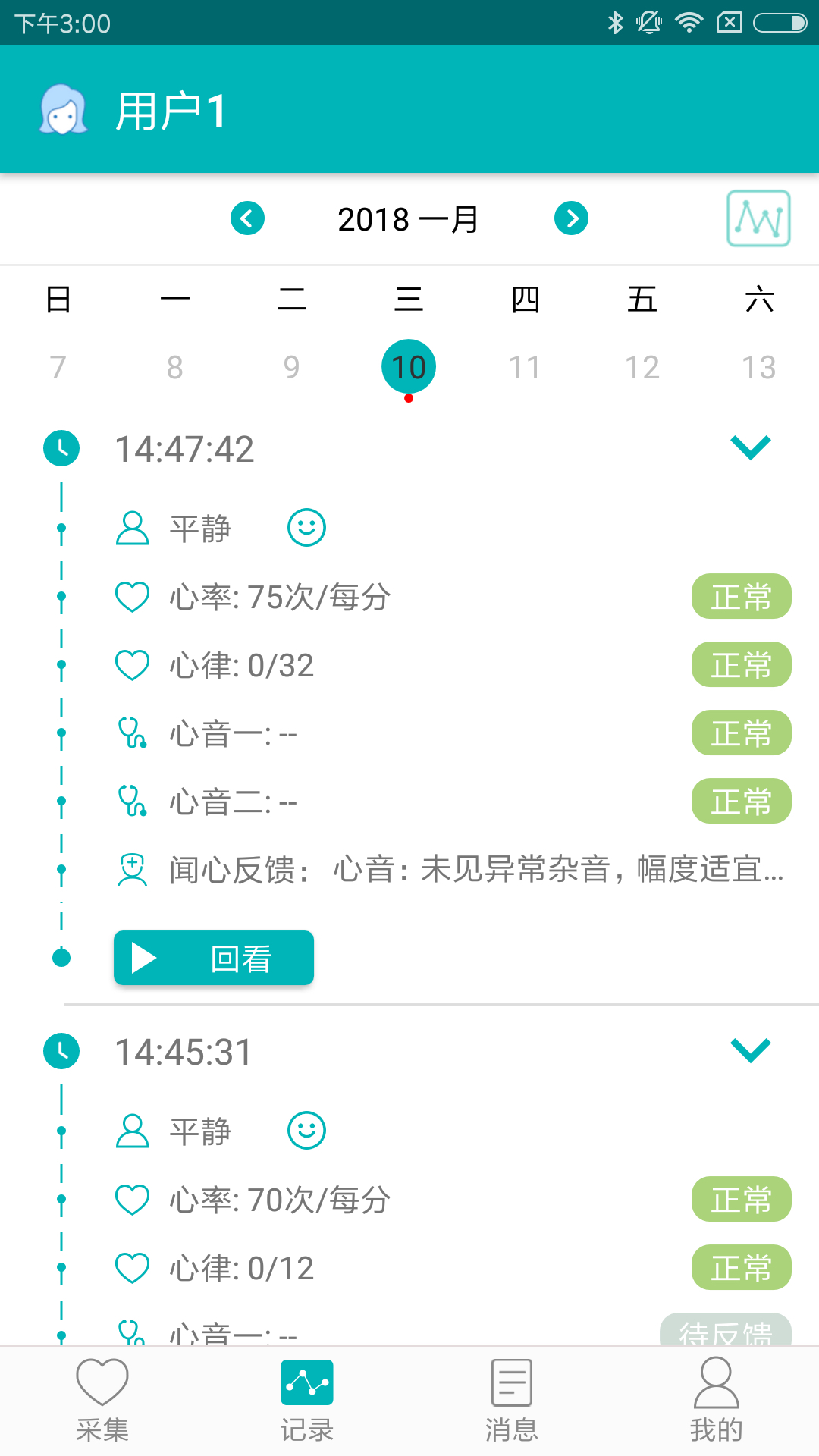Collapse the 14:47:42 record with its chevron
The image size is (819, 1456).
coord(752,448)
